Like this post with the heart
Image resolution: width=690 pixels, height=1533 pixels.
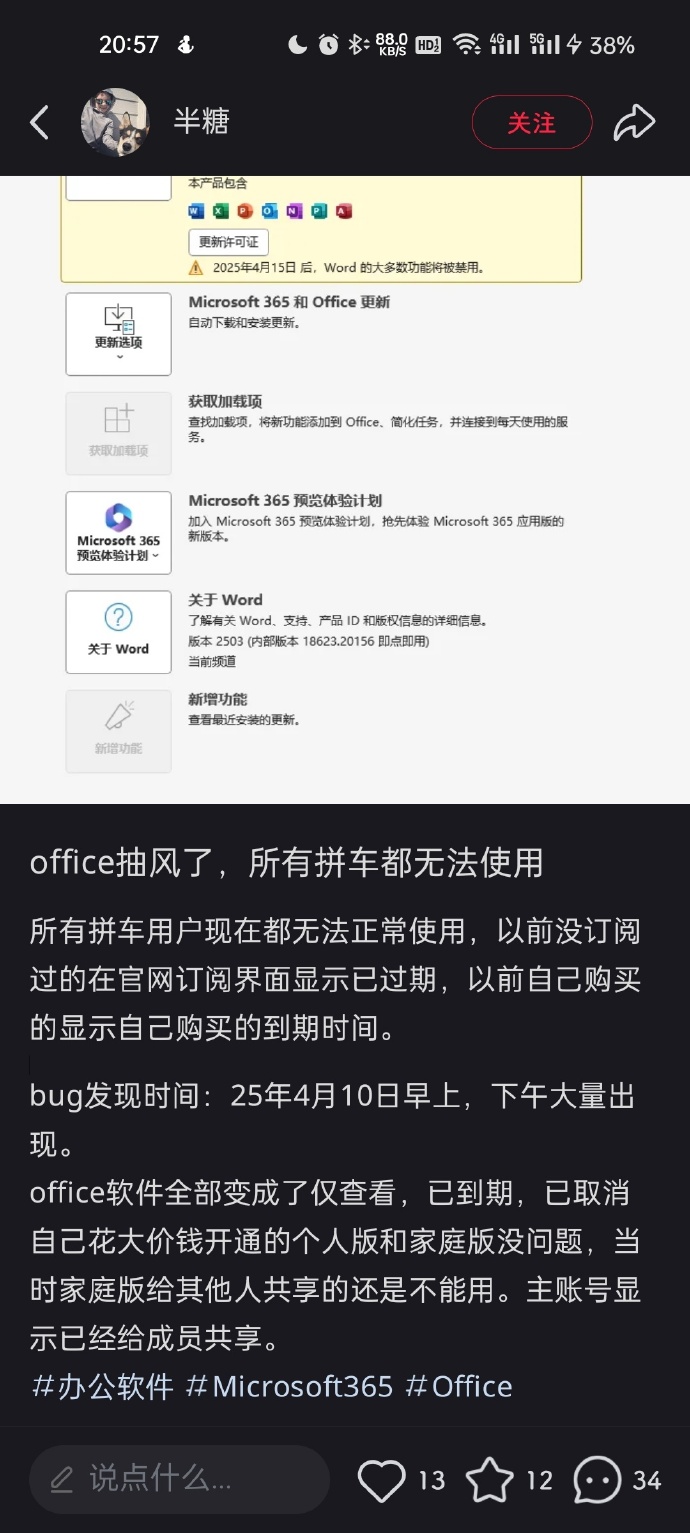pos(382,1480)
